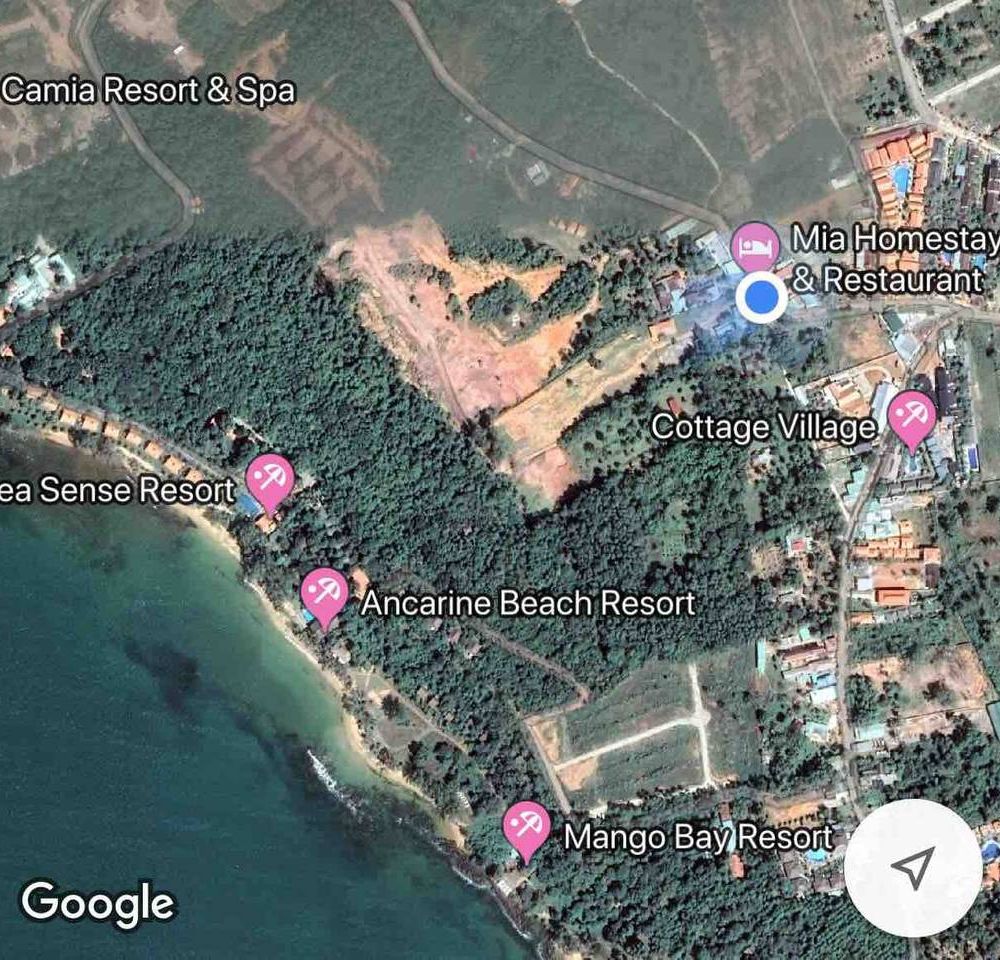Open the Mia Homestay & Restaurant pin
Image resolution: width=1000 pixels, height=960 pixels.
coord(755,245)
